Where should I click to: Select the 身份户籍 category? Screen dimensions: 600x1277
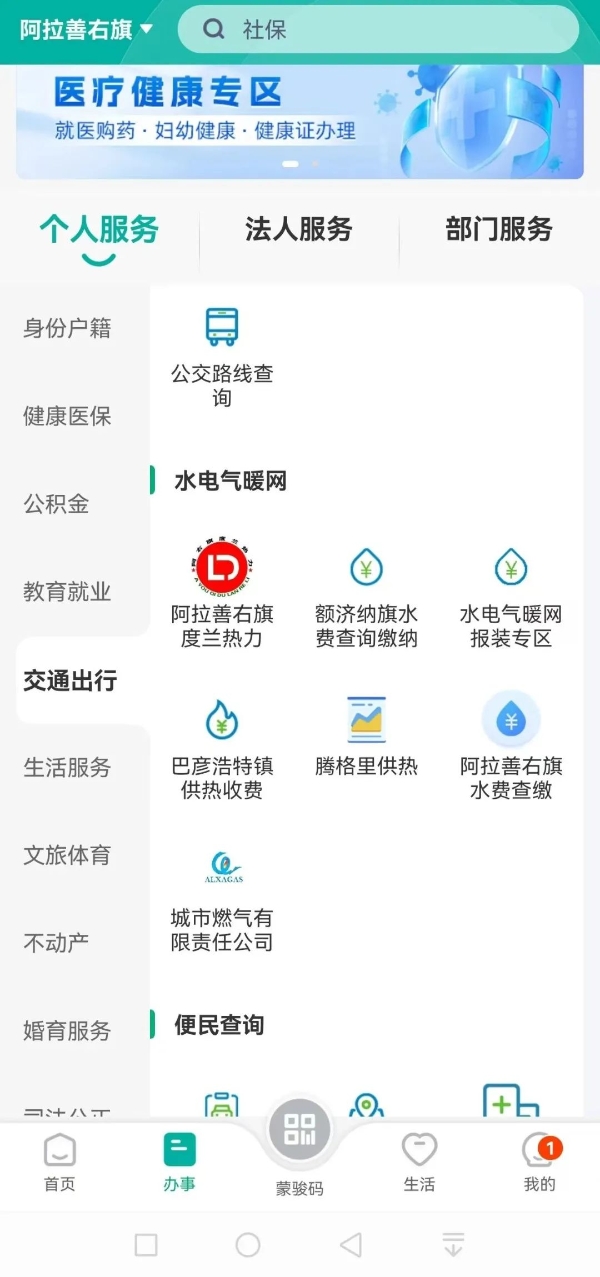pos(67,329)
